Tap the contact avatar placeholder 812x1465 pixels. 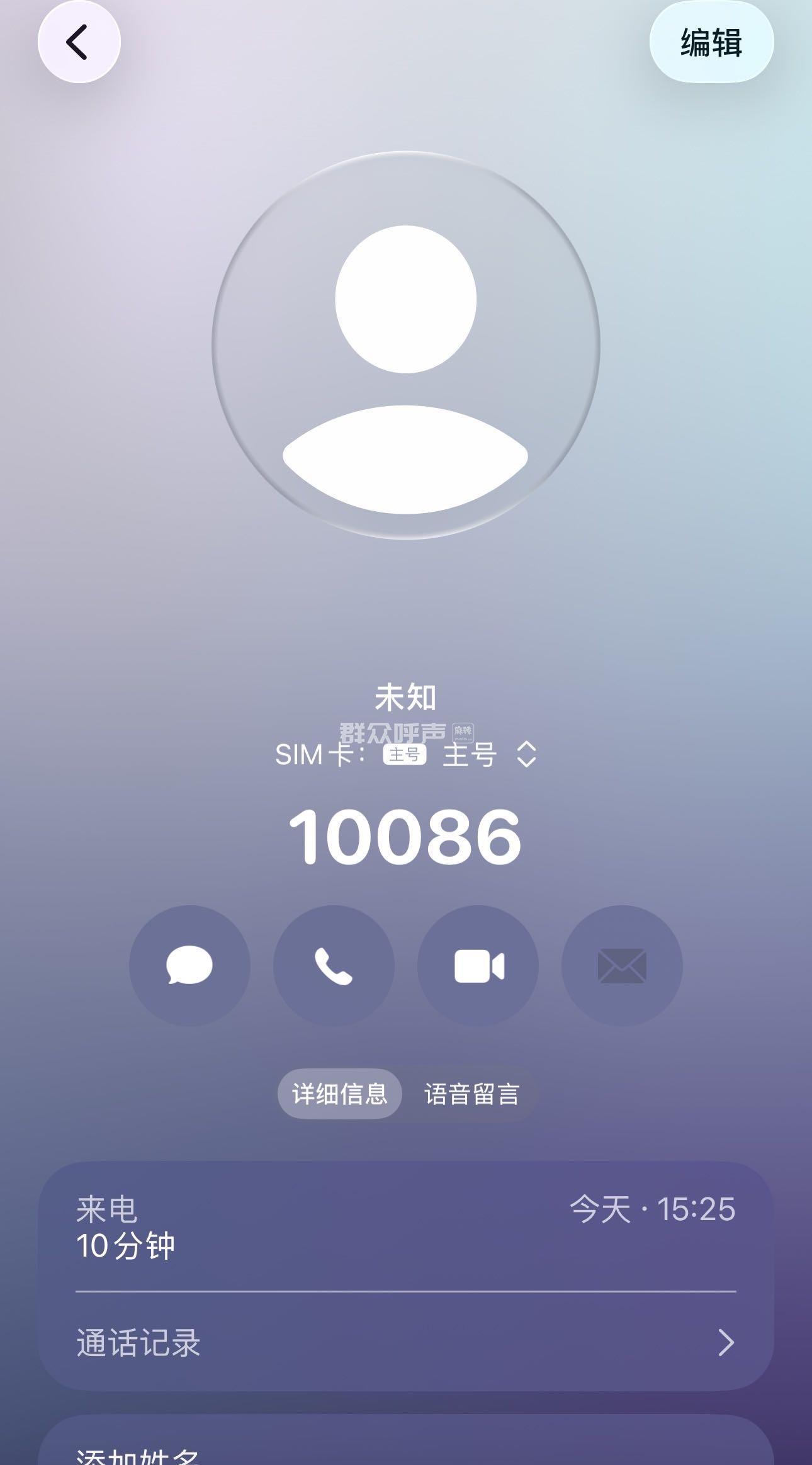(x=405, y=345)
